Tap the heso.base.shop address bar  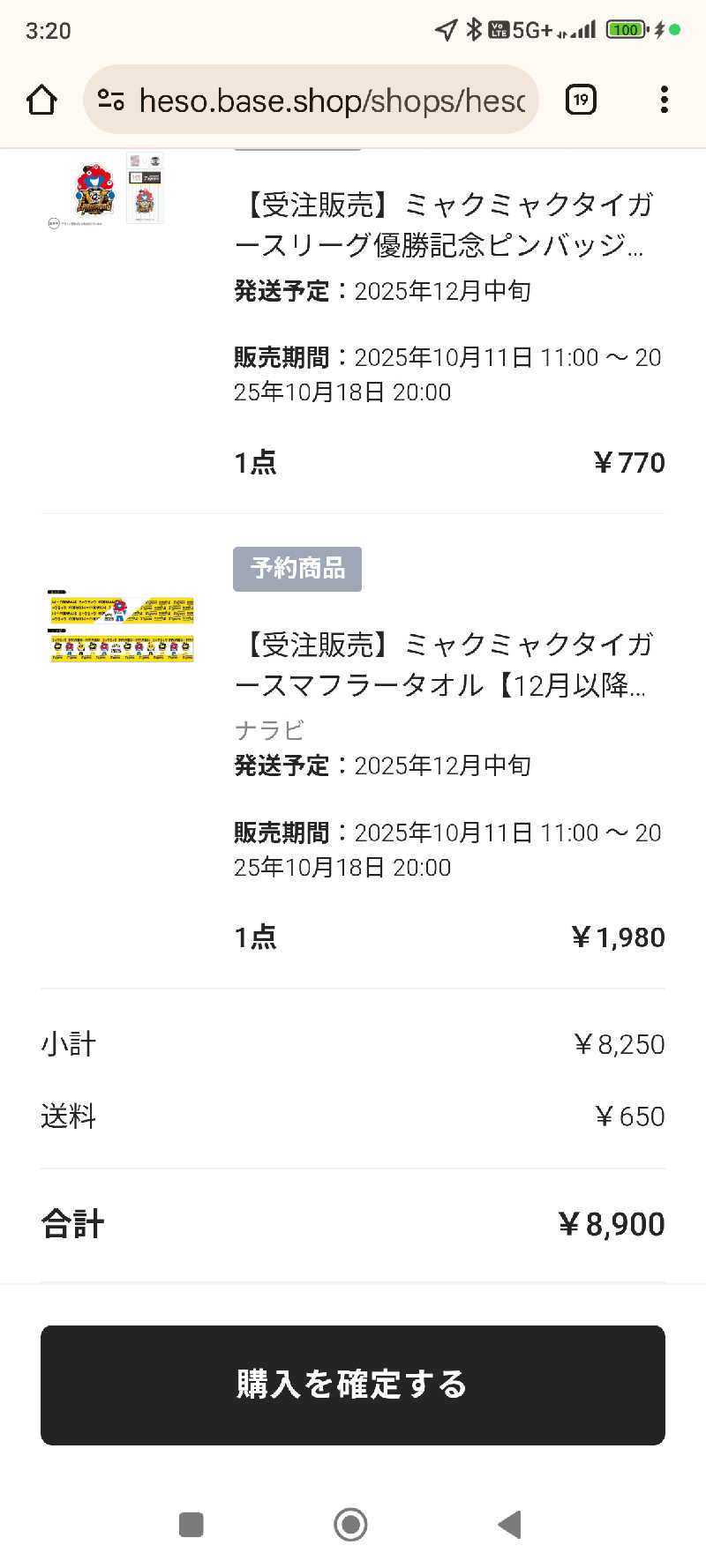[x=331, y=101]
